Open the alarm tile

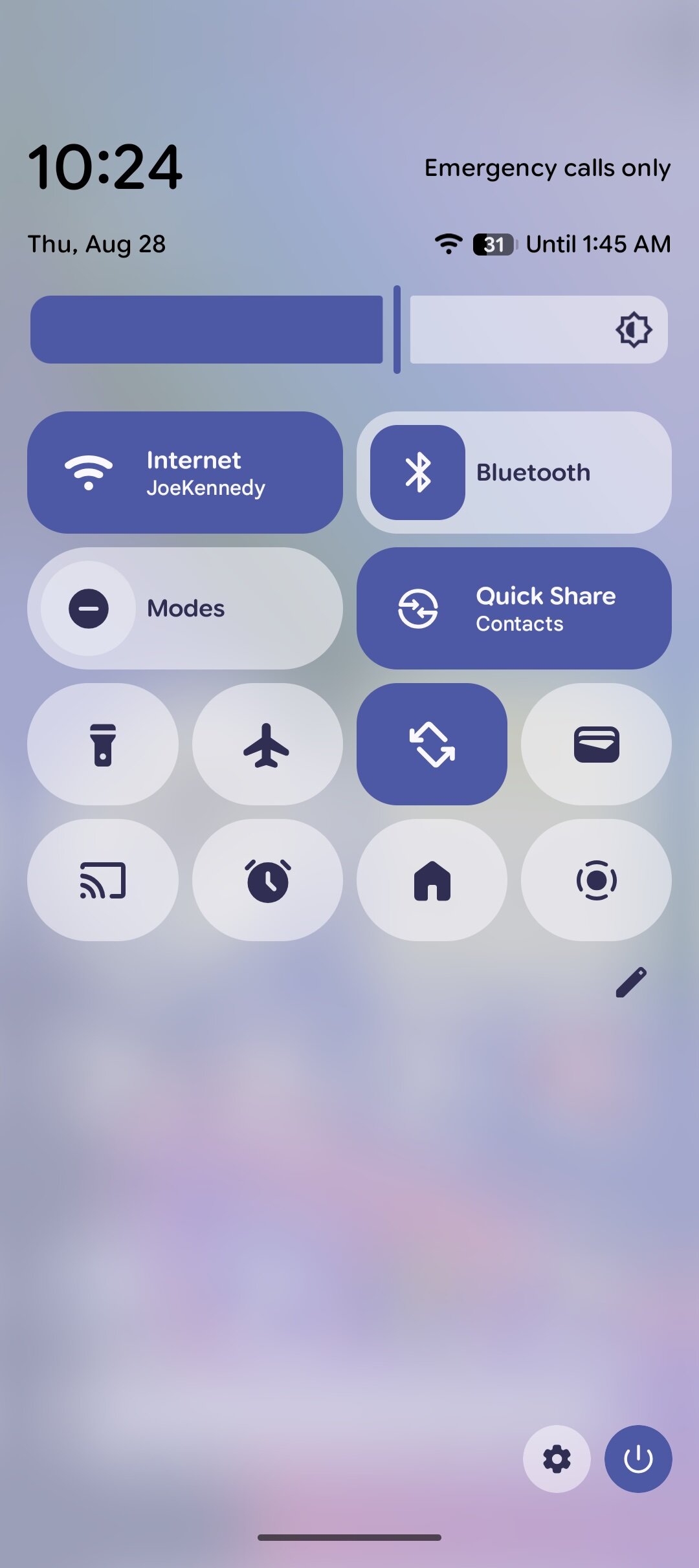coord(267,880)
